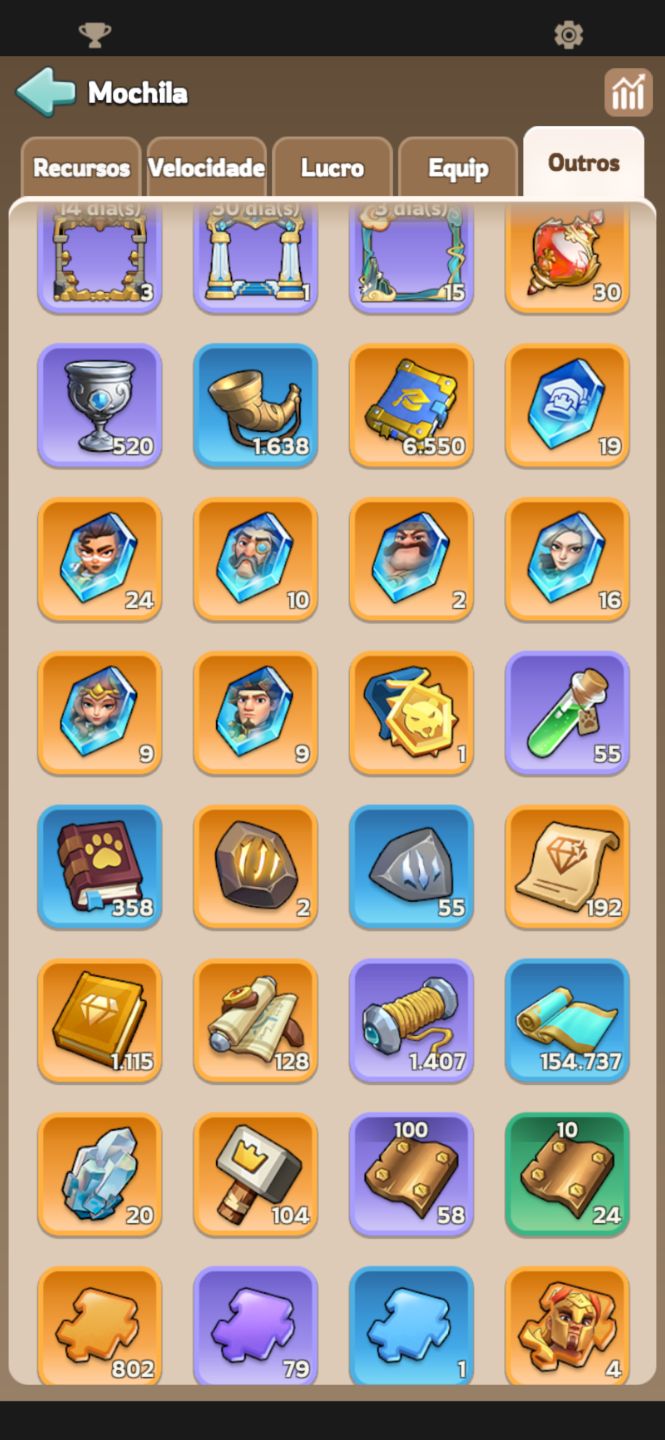
Task: Select the green potion with 55
Action: tap(567, 714)
